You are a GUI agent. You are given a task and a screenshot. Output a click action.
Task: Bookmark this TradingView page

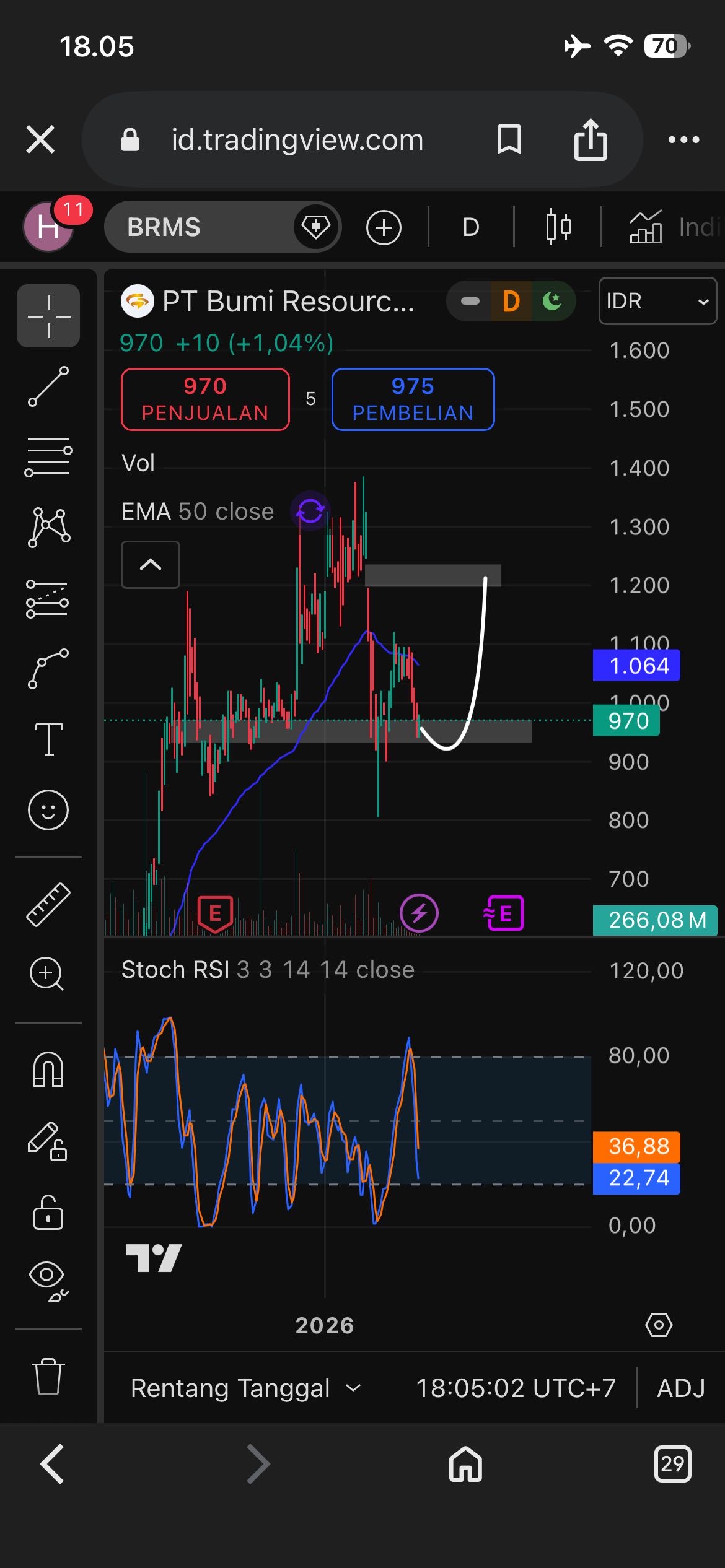509,139
